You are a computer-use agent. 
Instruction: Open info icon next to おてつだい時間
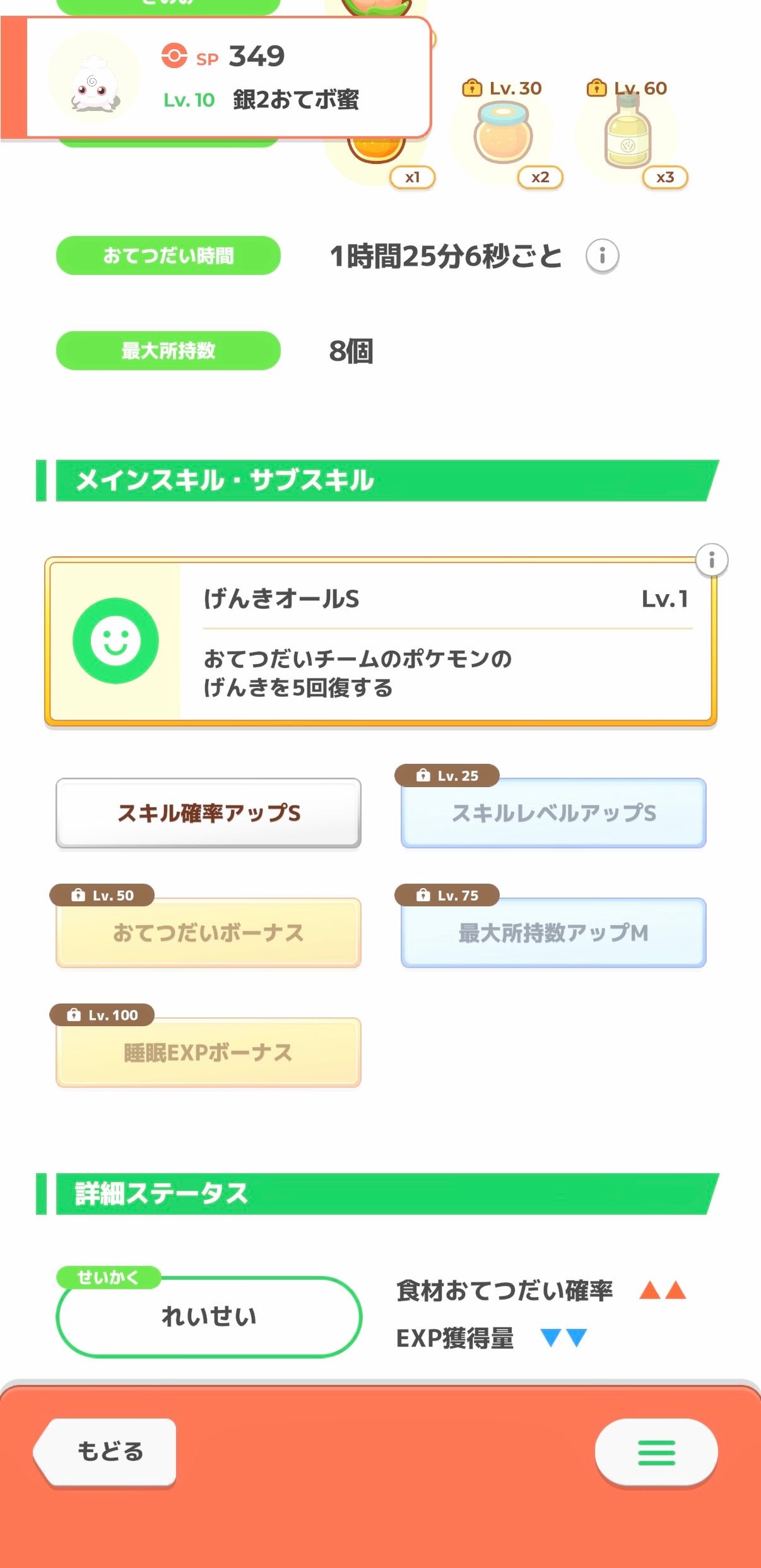pyautogui.click(x=602, y=256)
